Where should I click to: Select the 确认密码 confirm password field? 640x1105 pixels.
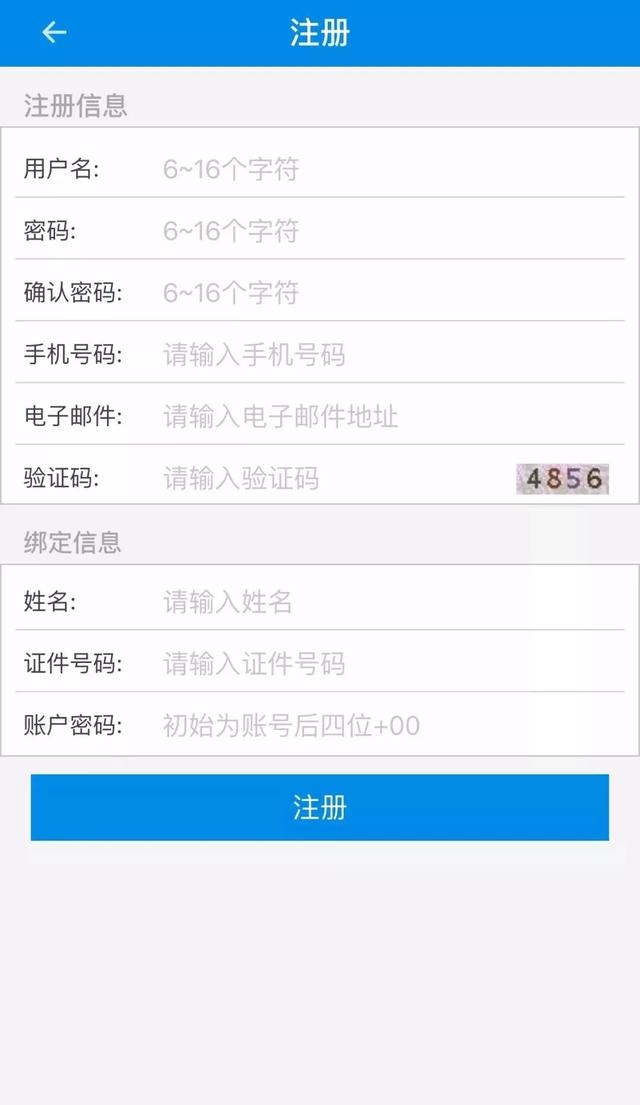tap(393, 292)
